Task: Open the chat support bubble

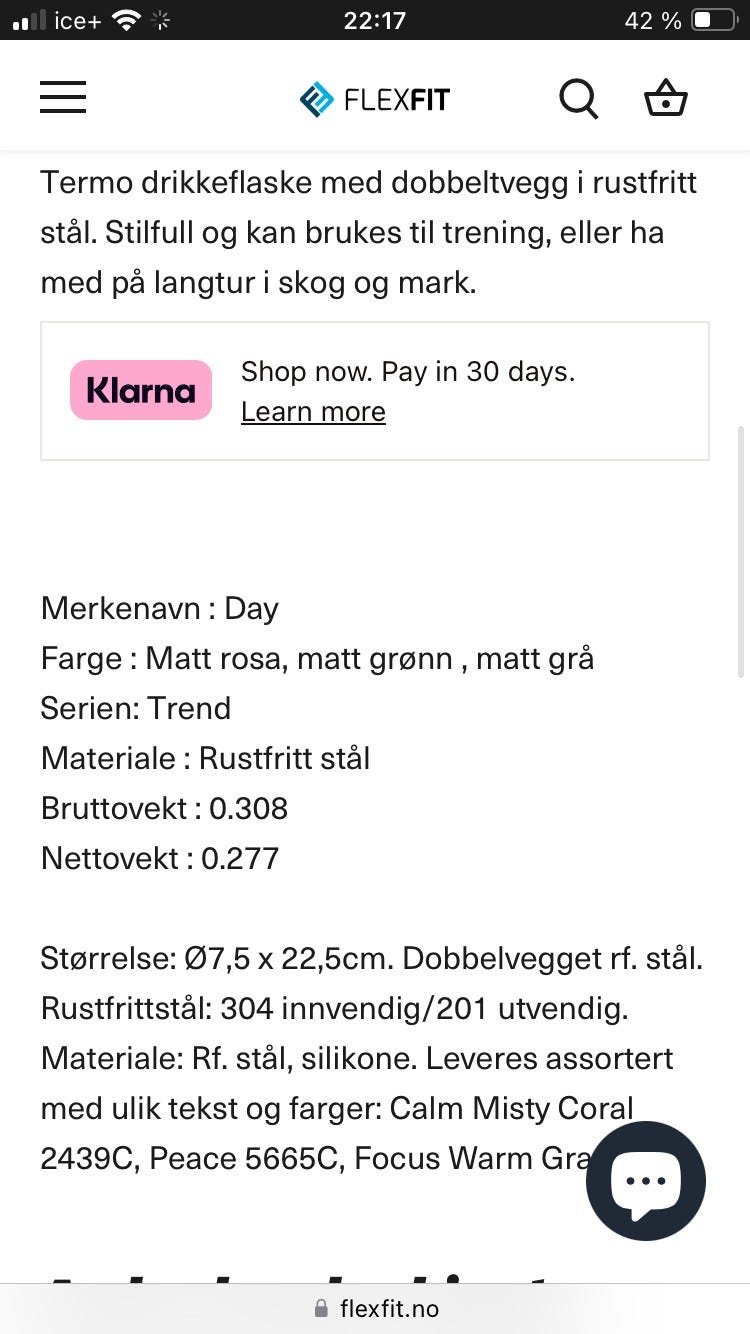Action: [646, 1181]
